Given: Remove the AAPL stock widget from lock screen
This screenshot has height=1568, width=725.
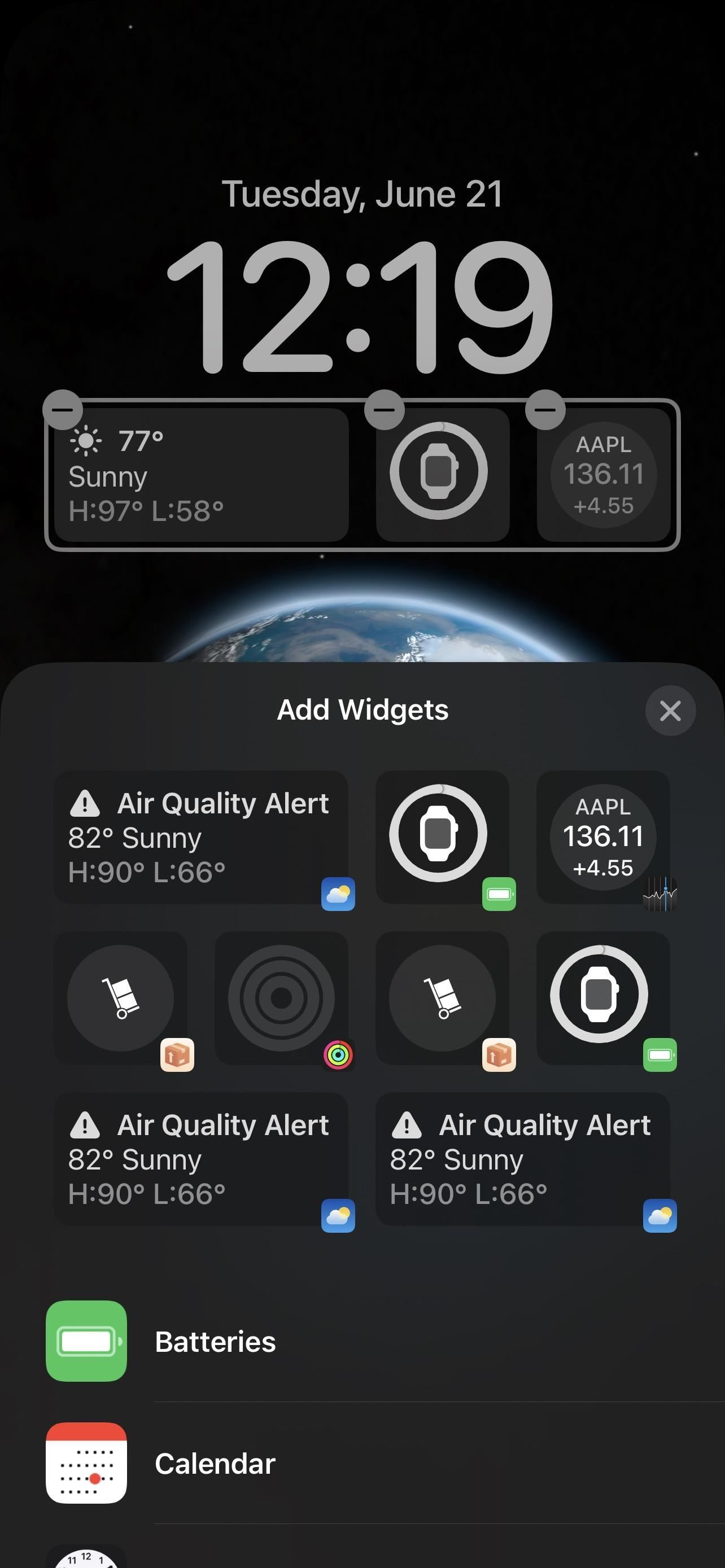Looking at the screenshot, I should pos(545,410).
